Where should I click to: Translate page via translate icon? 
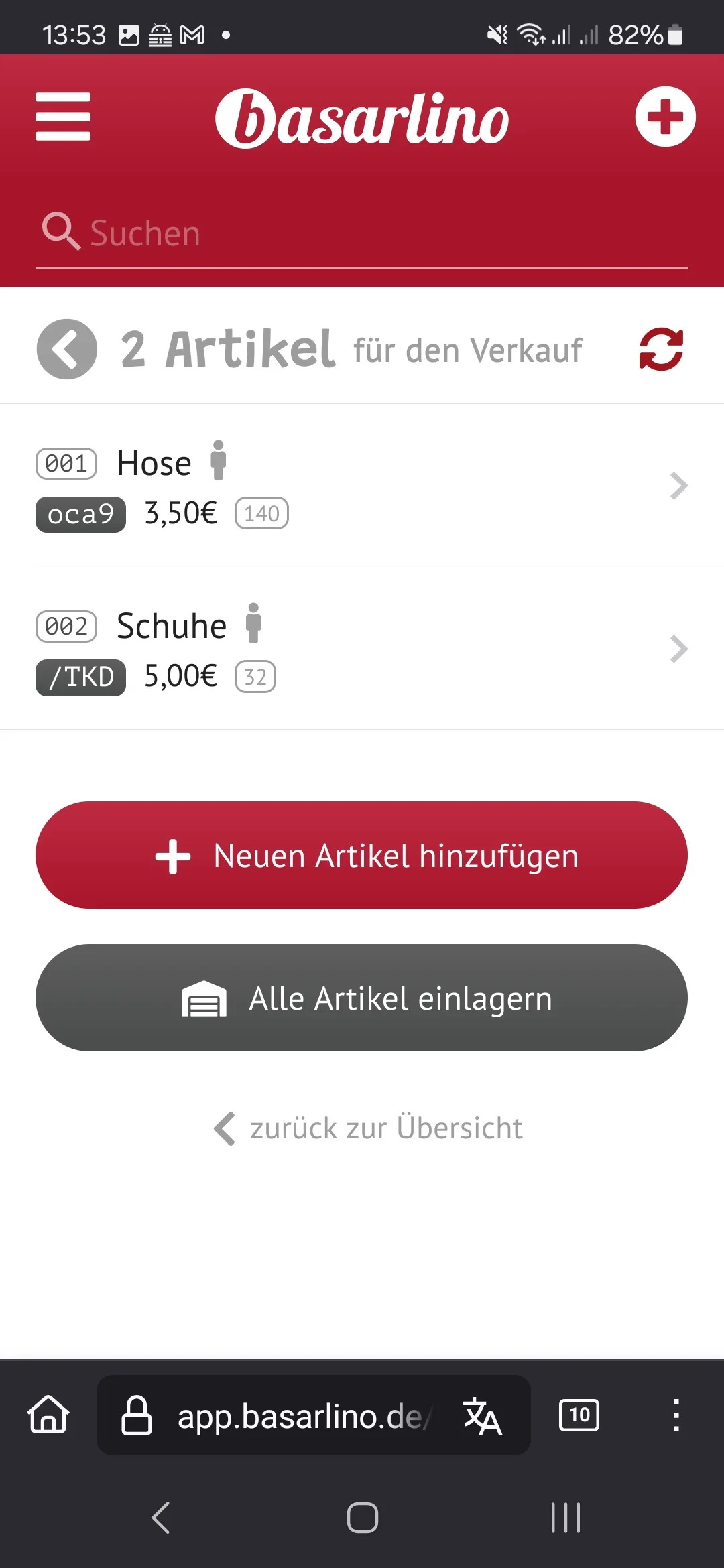(482, 1416)
